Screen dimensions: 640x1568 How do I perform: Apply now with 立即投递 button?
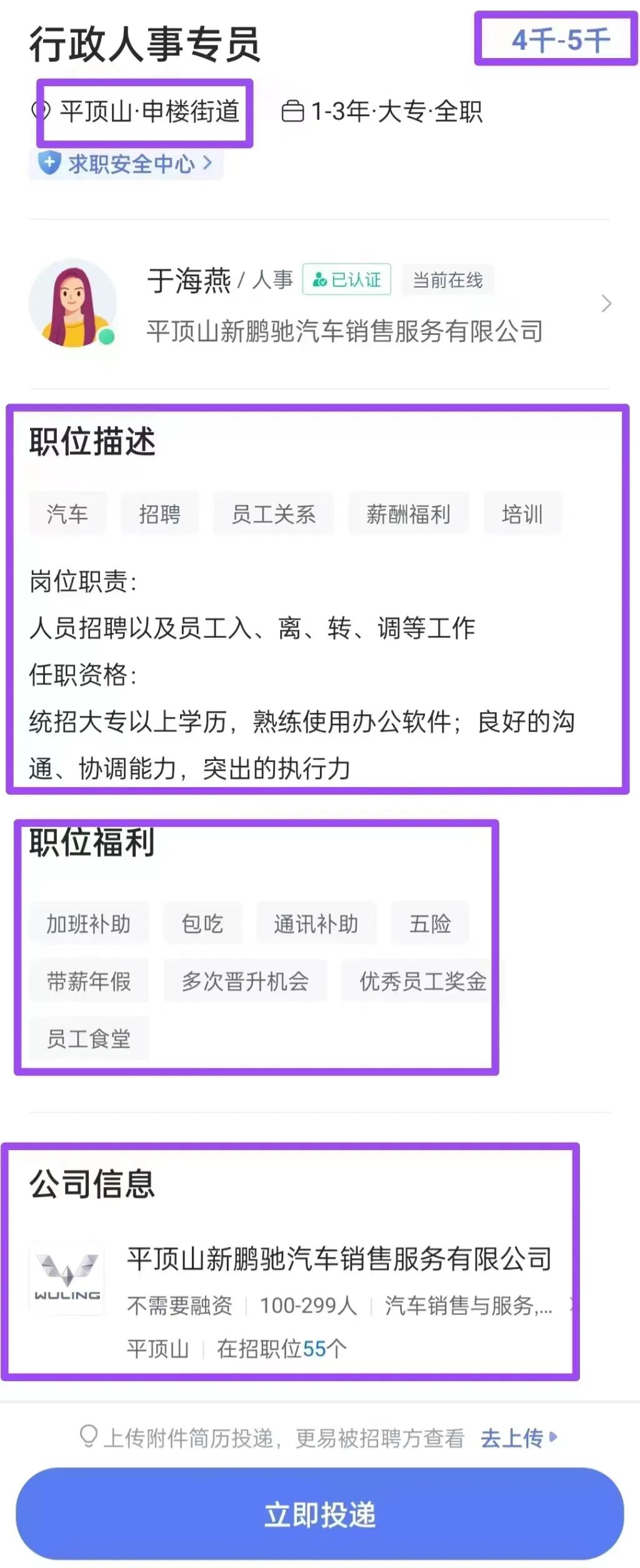pyautogui.click(x=319, y=1514)
